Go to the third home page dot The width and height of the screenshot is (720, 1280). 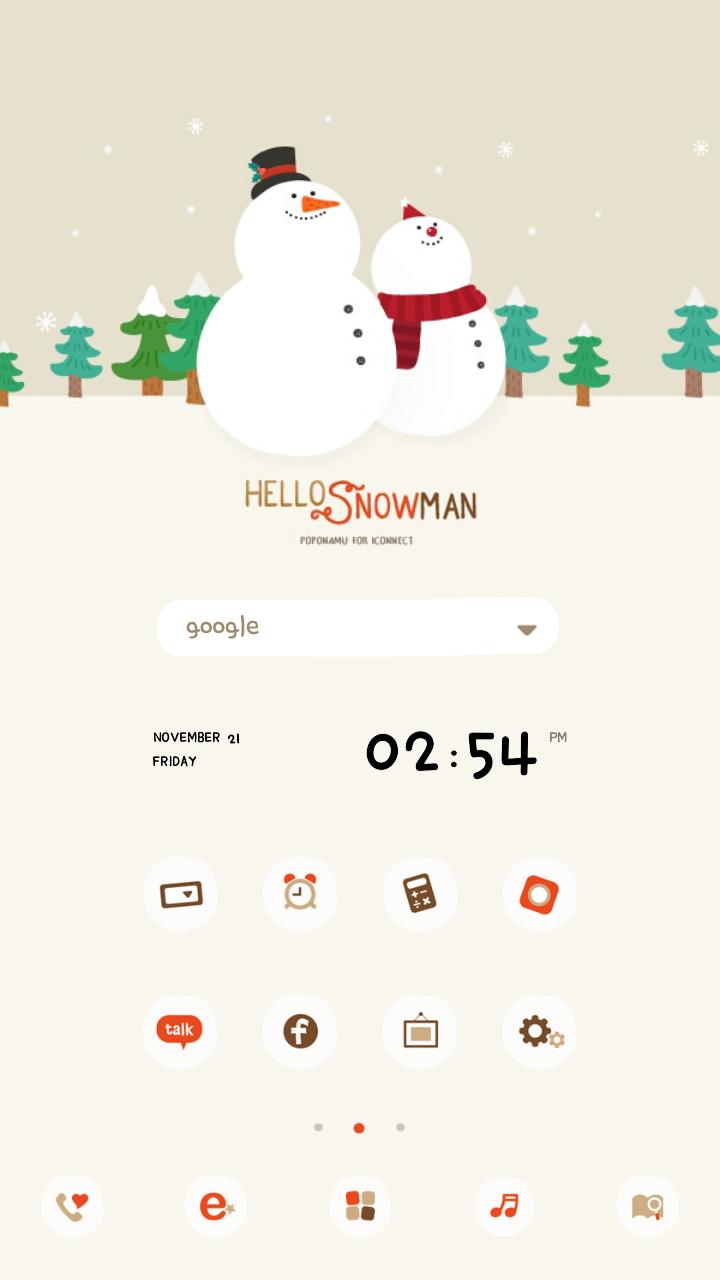400,1127
